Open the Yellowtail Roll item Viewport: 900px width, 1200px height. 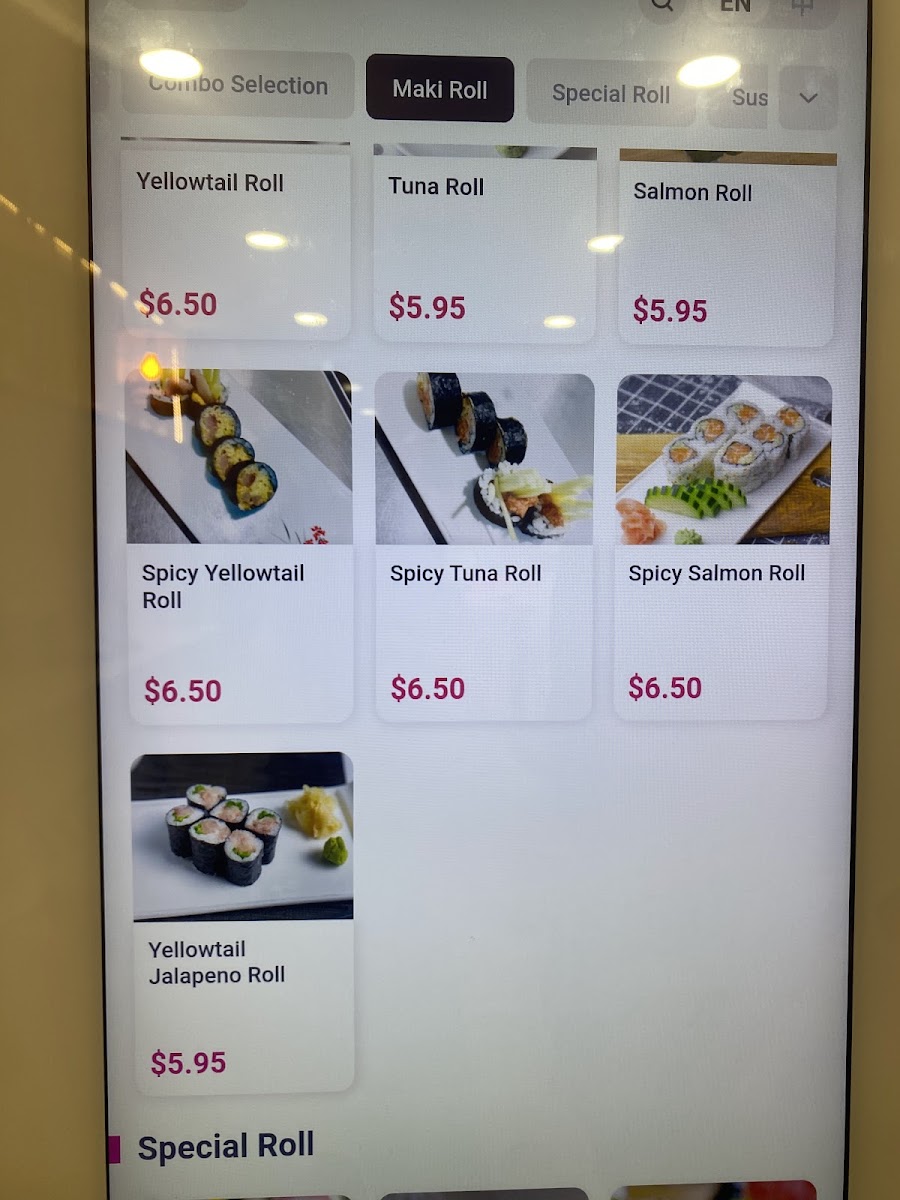[x=237, y=240]
